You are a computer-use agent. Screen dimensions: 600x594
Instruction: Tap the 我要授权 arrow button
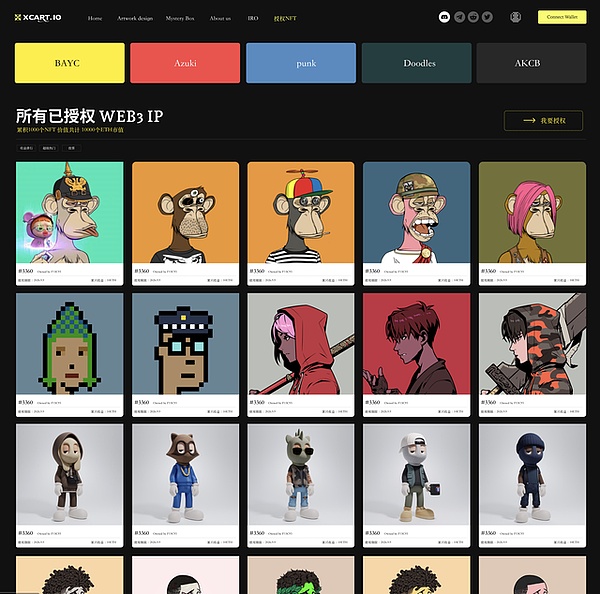542,121
